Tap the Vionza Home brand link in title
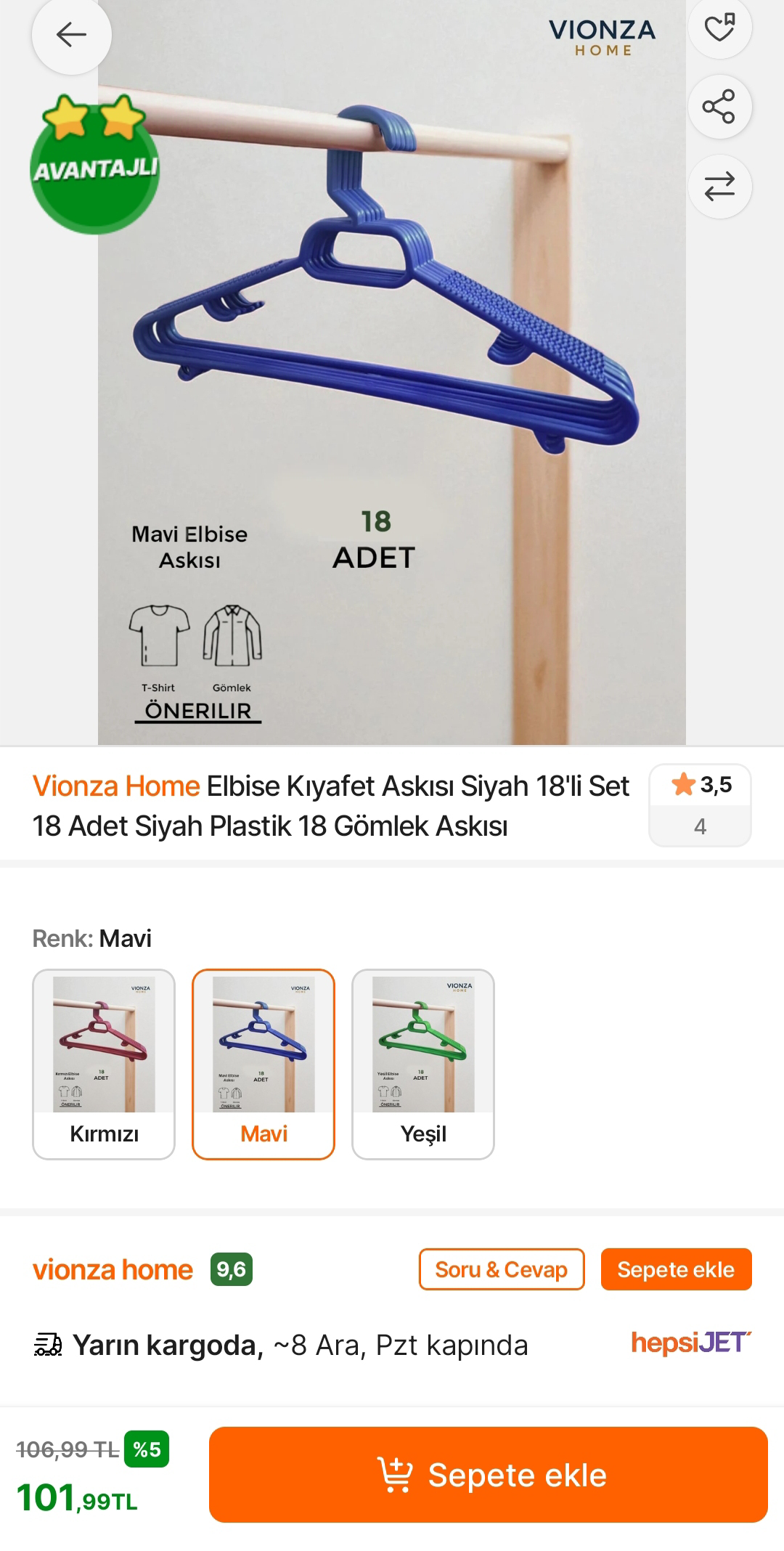 (x=116, y=786)
